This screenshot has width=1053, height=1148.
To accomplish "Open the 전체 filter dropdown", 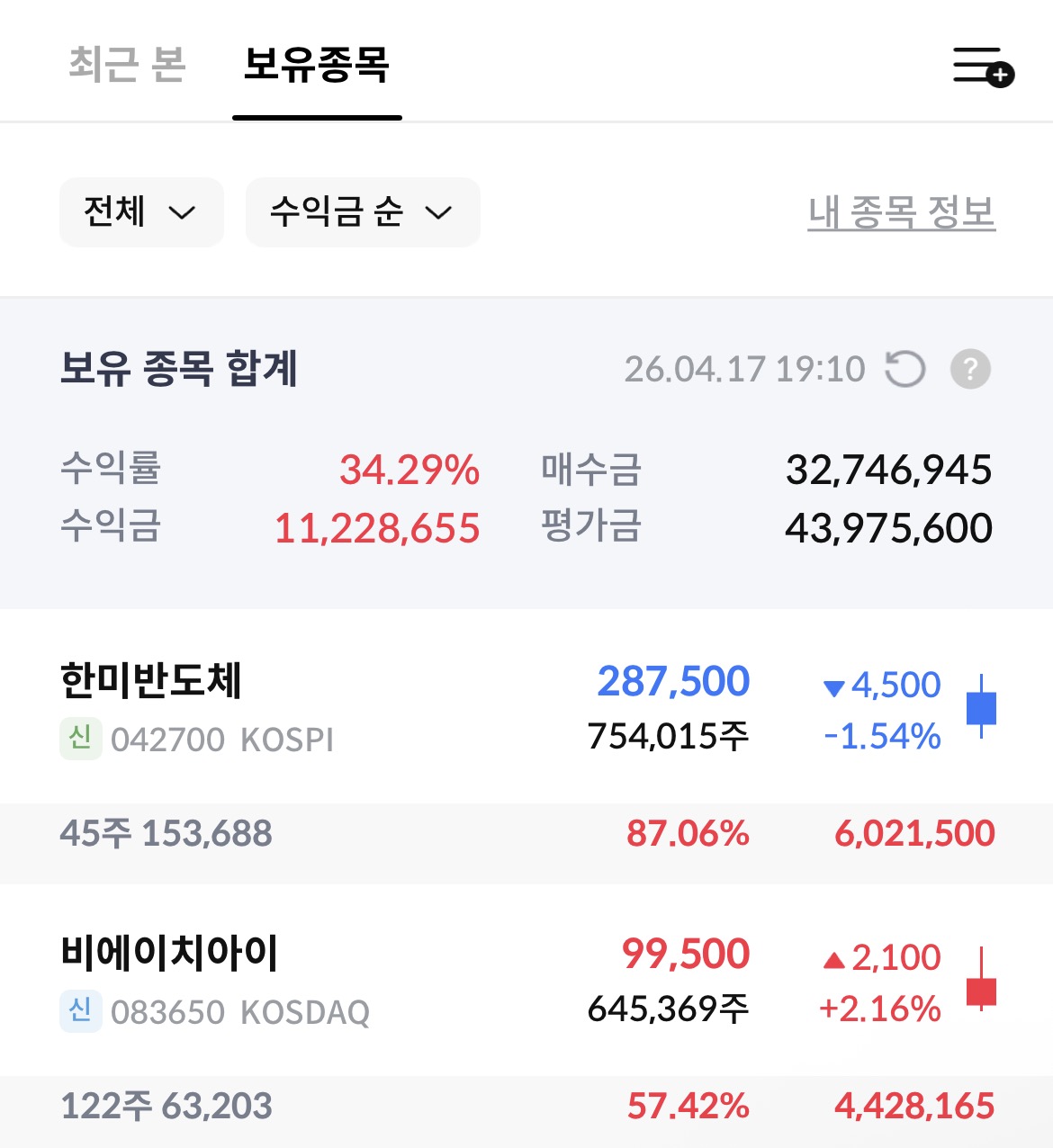I will click(x=140, y=212).
